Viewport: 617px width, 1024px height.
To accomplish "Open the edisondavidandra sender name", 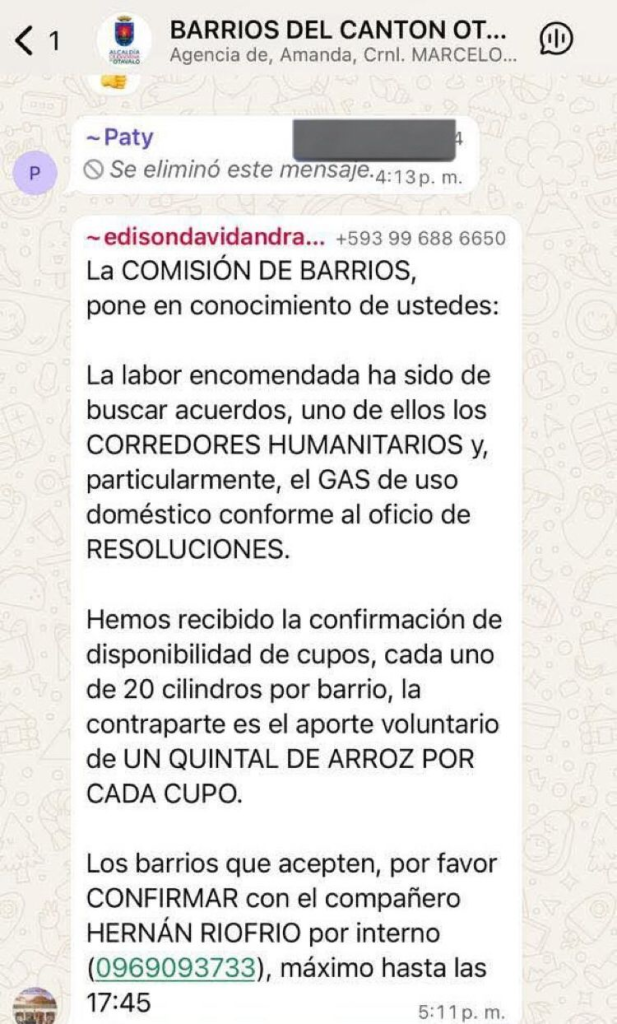I will [x=205, y=238].
